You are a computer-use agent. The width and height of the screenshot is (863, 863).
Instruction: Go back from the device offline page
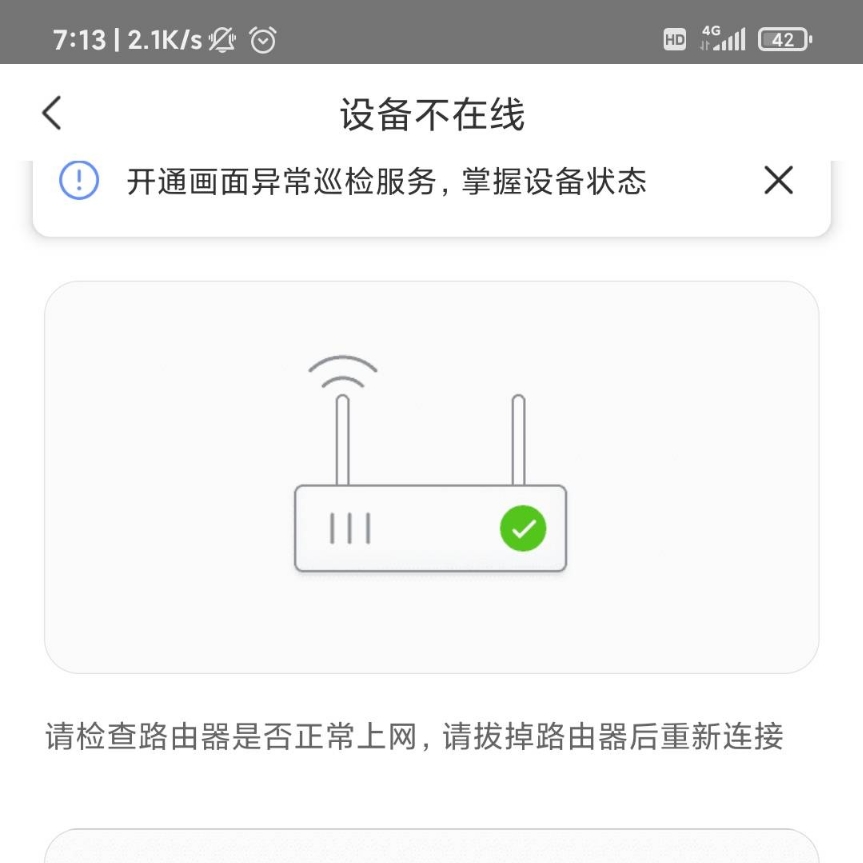[52, 113]
